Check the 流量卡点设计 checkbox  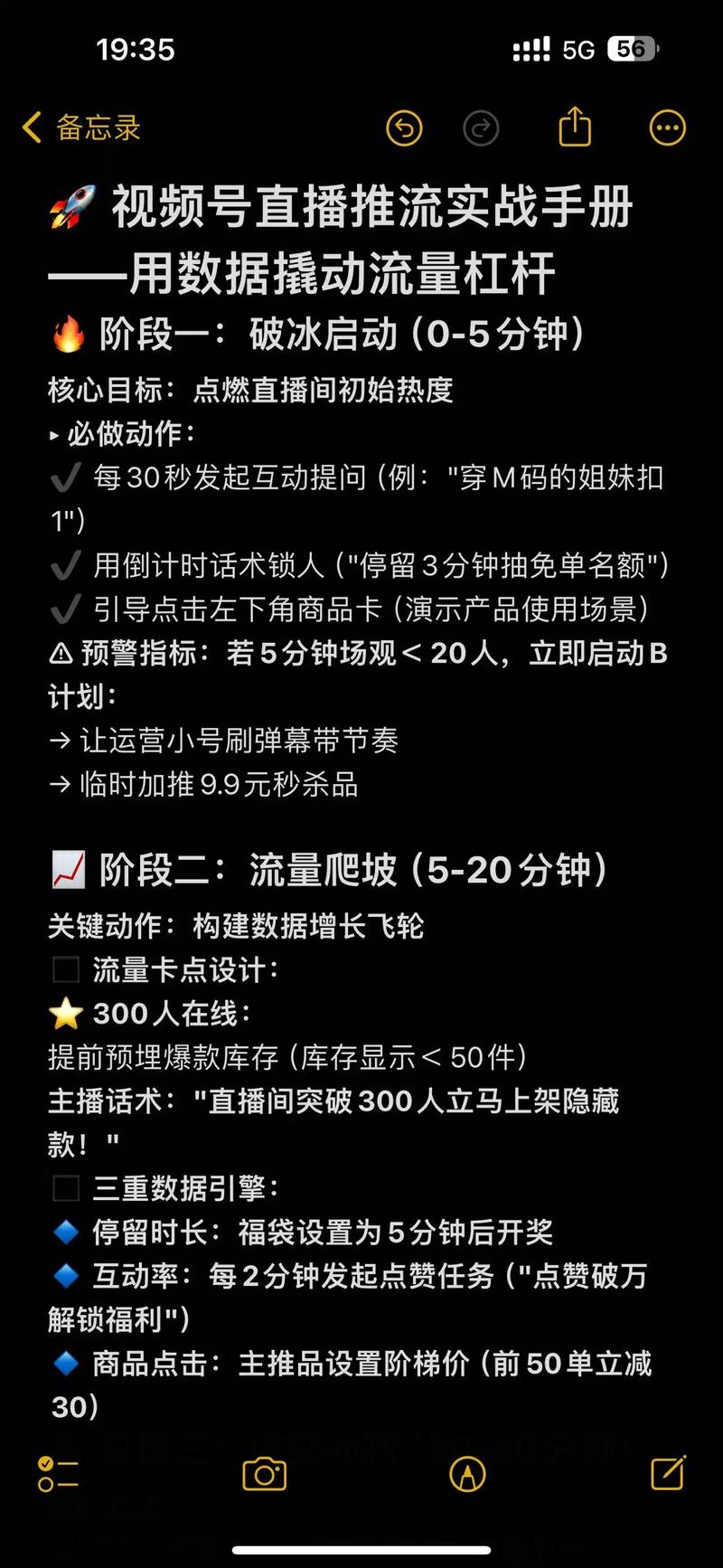[x=65, y=969]
